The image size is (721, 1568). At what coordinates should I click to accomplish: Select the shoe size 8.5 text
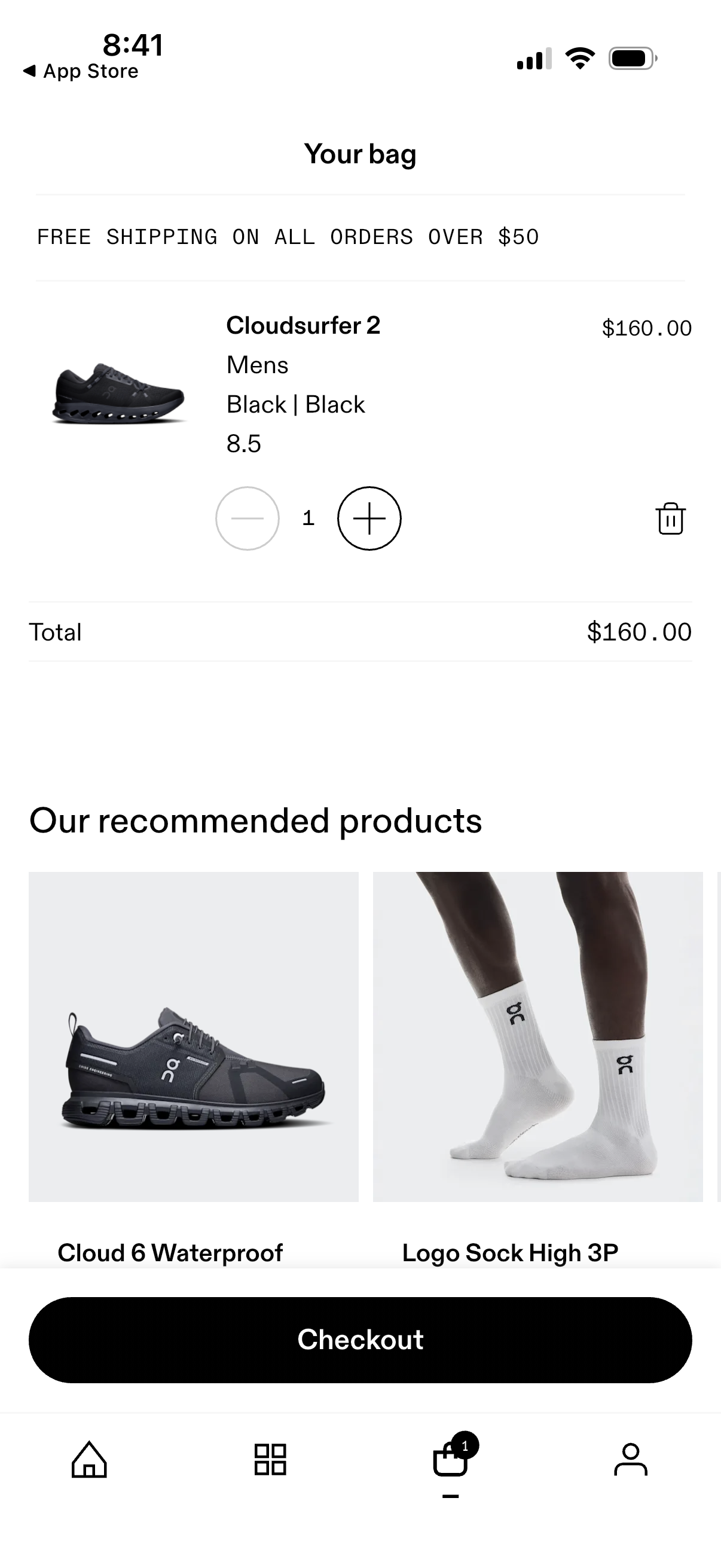(243, 444)
